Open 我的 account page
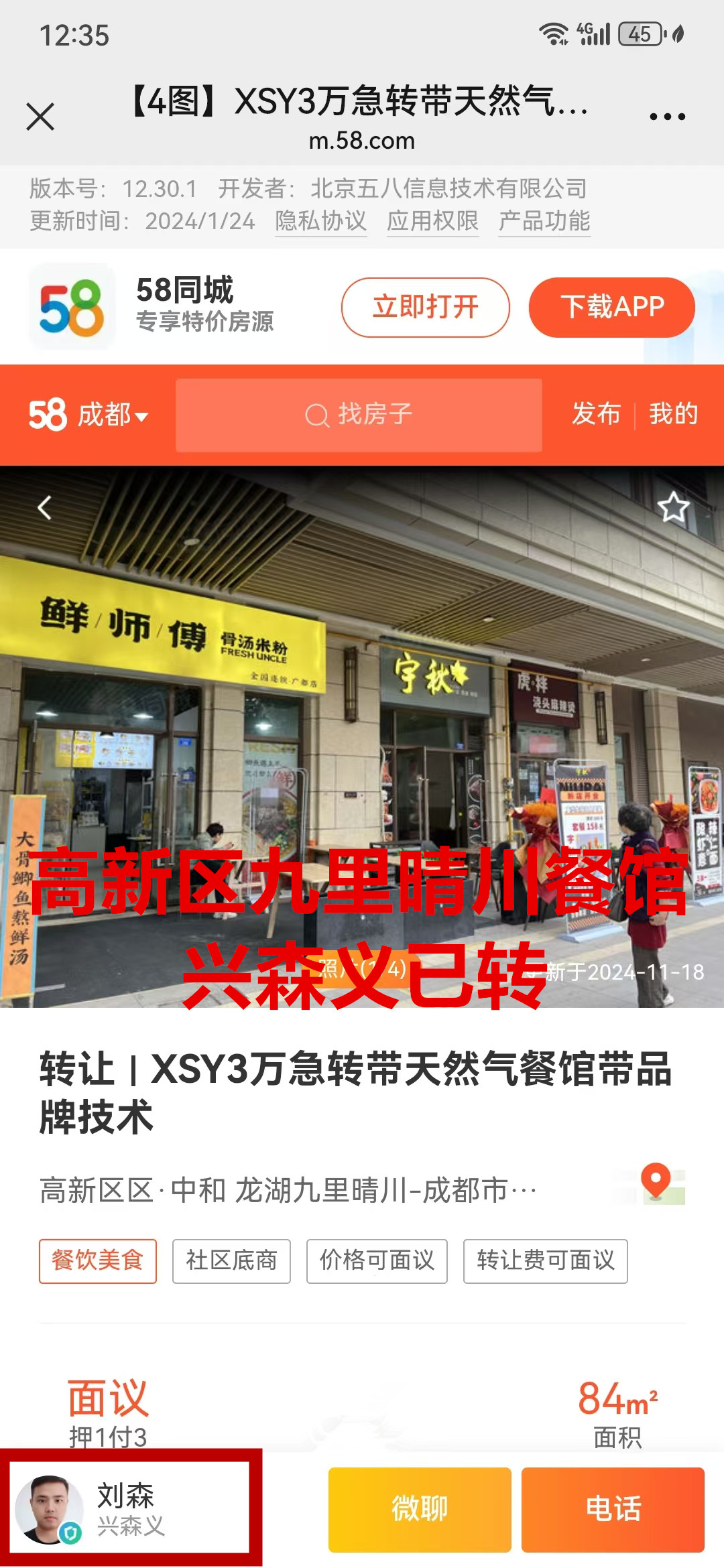The image size is (724, 1568). coord(673,414)
